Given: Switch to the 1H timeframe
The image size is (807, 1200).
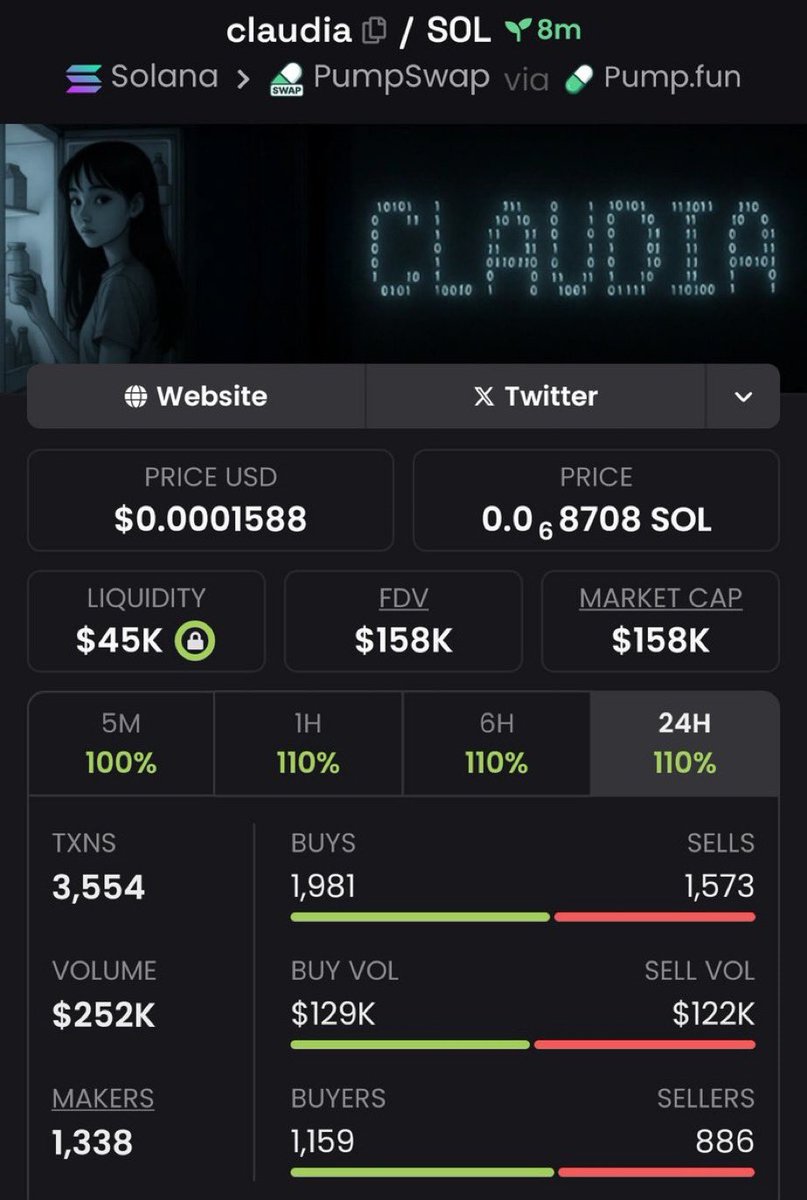Looking at the screenshot, I should (x=308, y=744).
